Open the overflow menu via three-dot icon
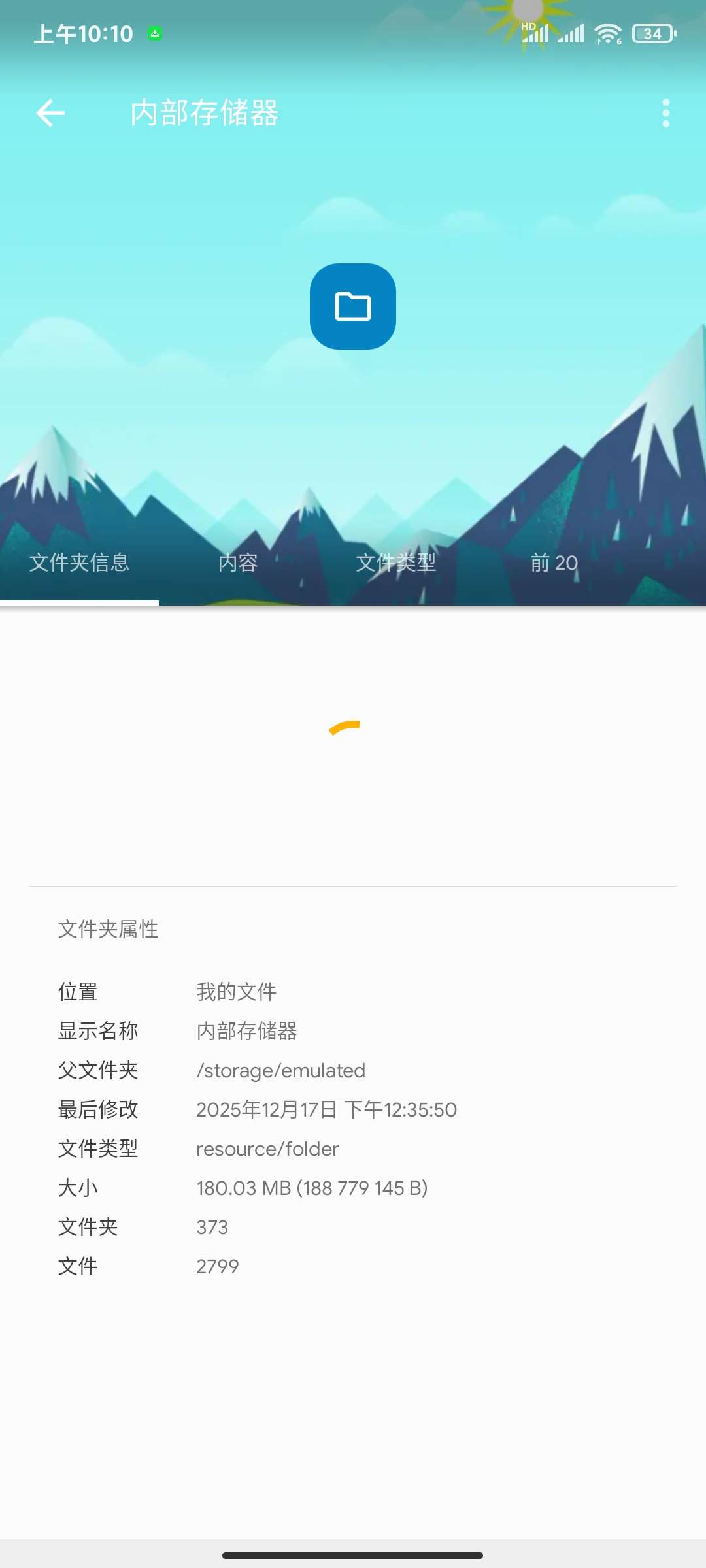706x1568 pixels. [665, 112]
